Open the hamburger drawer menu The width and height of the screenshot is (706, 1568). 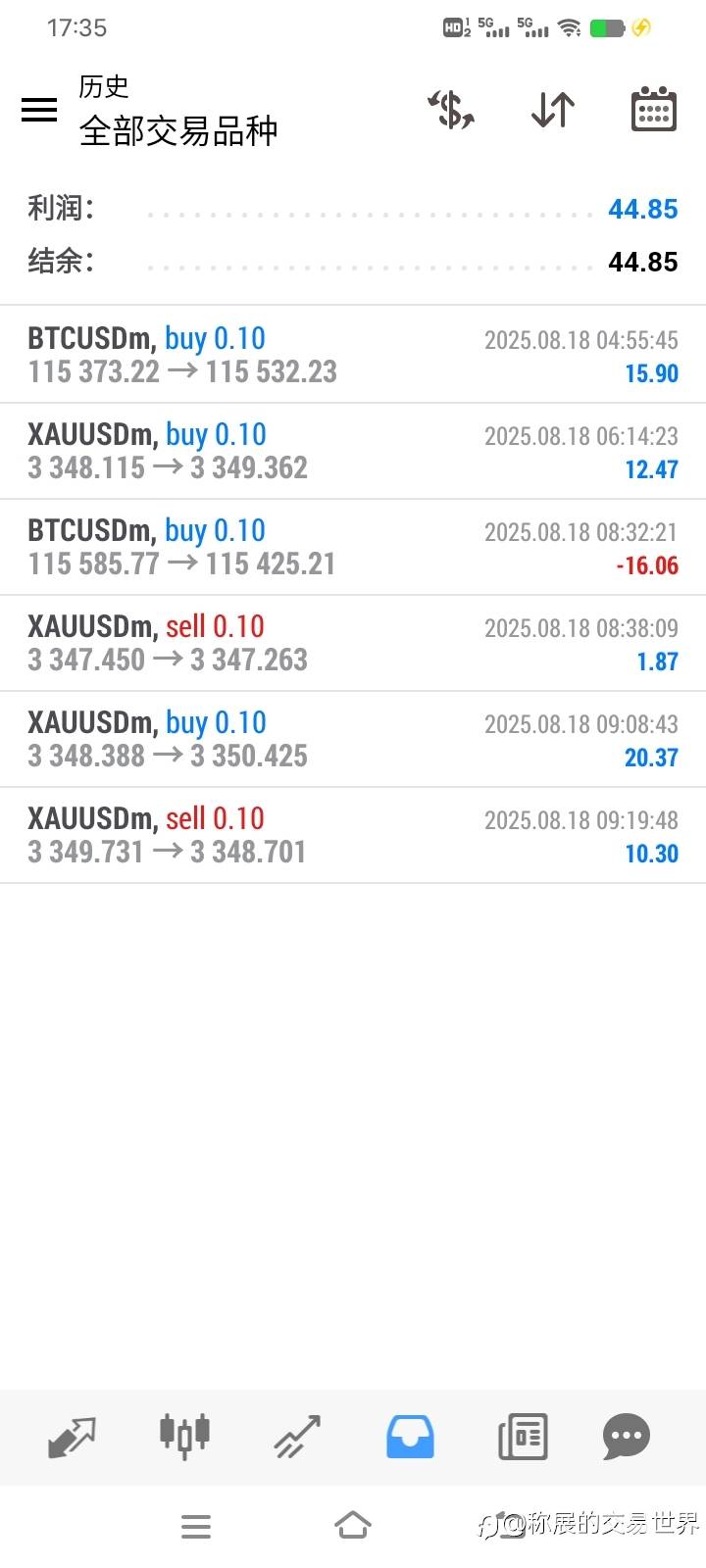click(39, 110)
